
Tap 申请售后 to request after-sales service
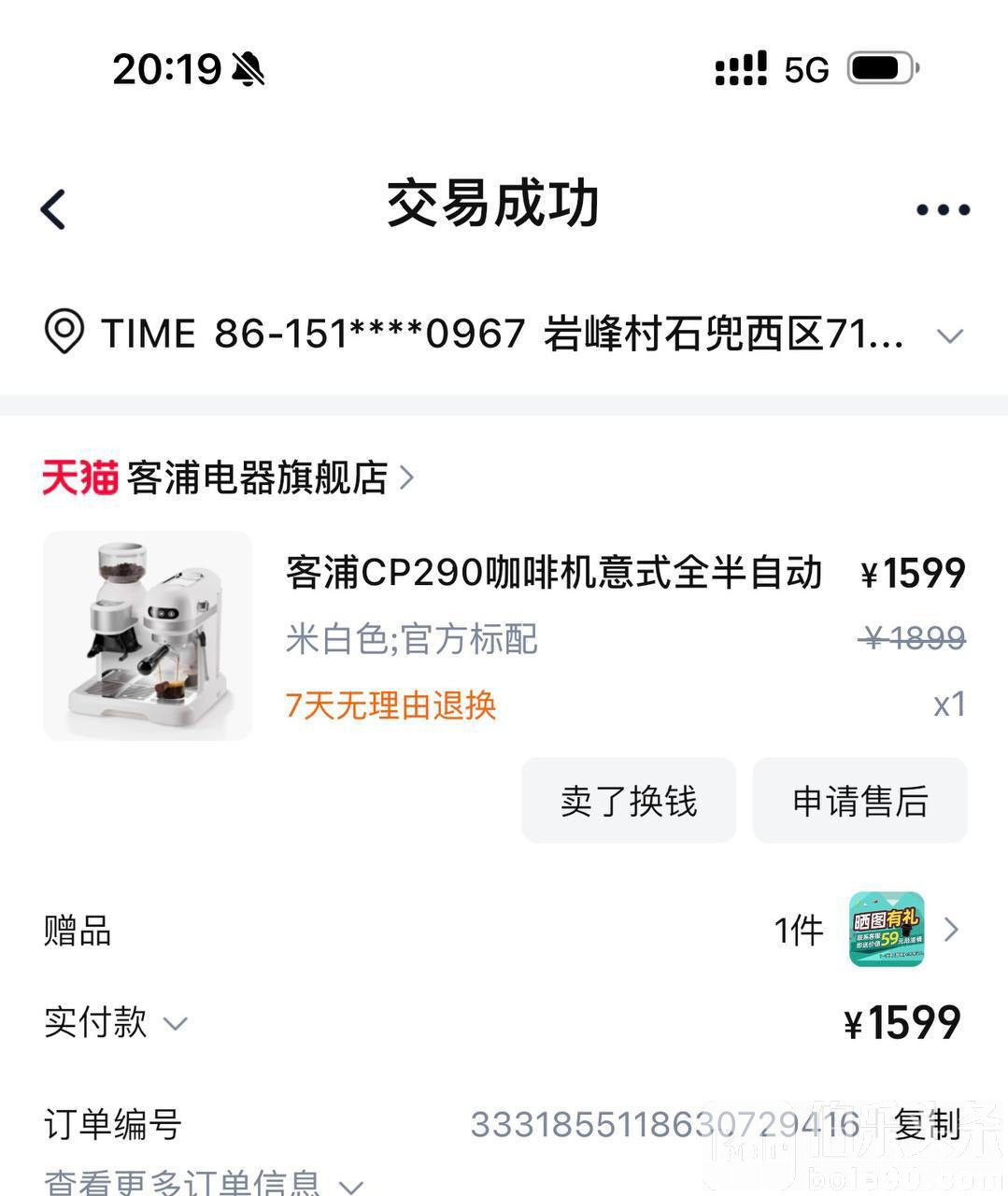(859, 801)
